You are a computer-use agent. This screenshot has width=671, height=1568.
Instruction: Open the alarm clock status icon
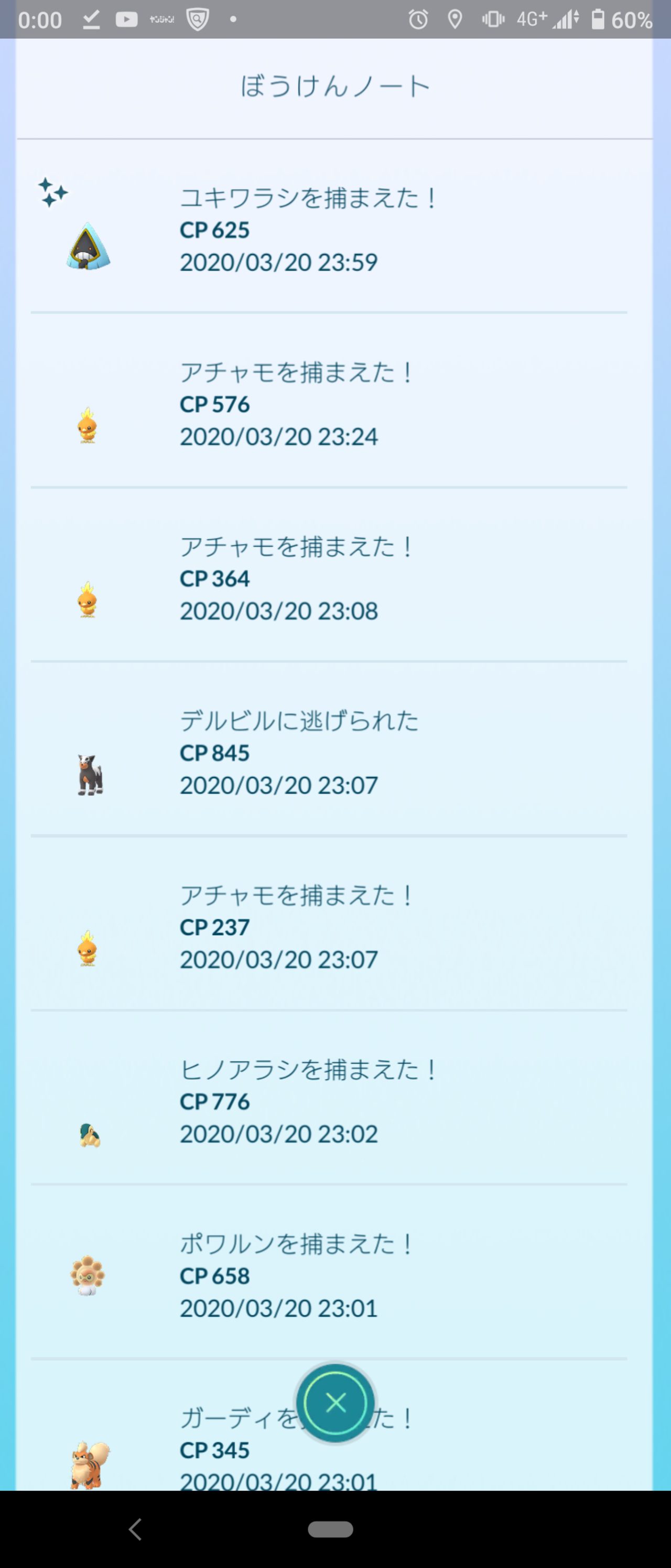(418, 20)
